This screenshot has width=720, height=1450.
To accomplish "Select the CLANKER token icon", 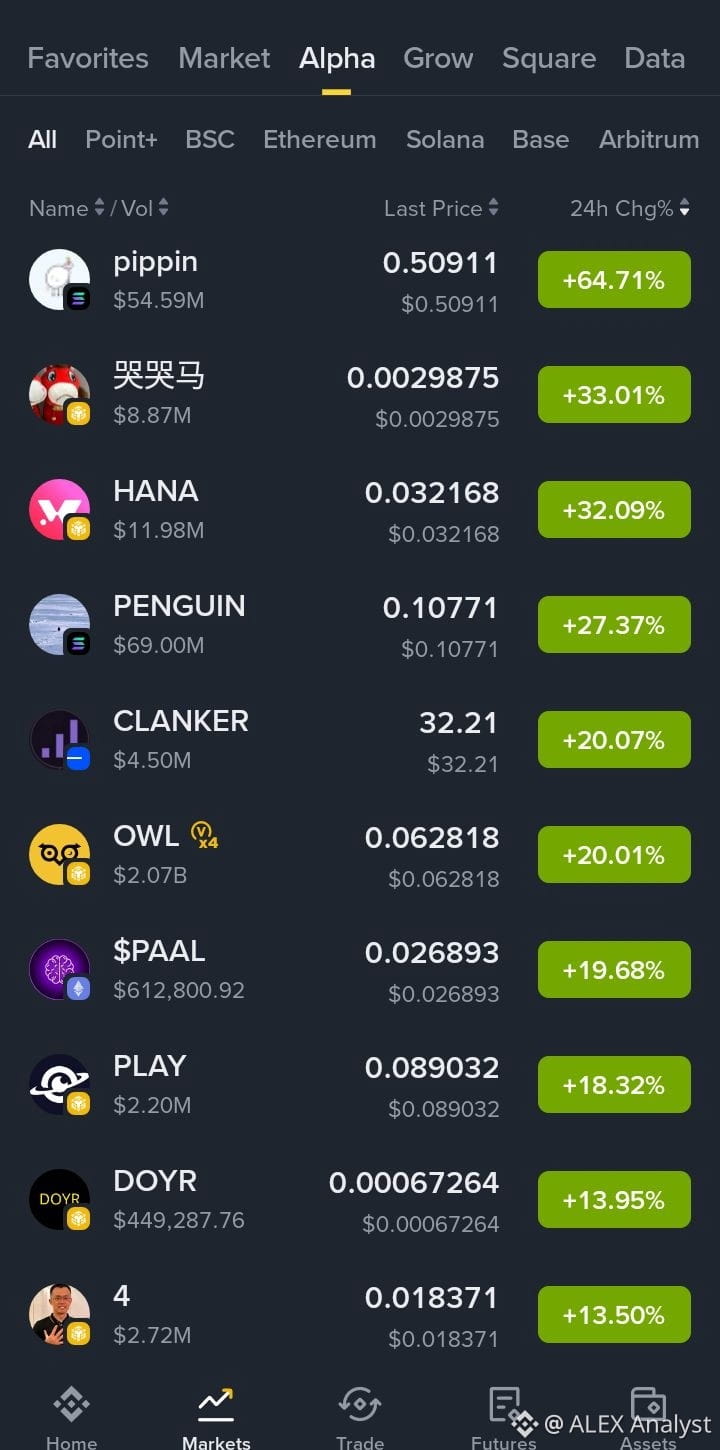I will [x=60, y=739].
